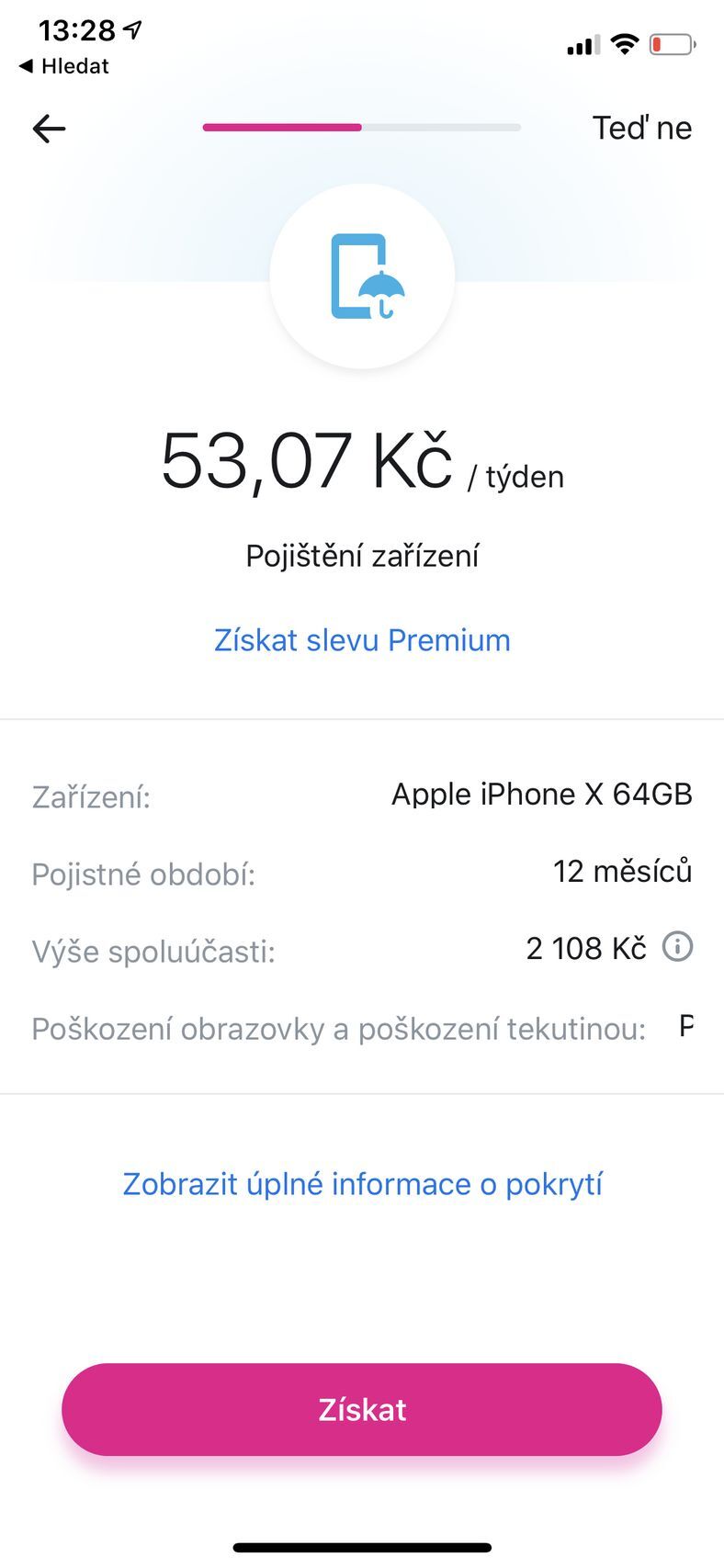The width and height of the screenshot is (724, 1568).
Task: Tap the low battery indicator
Action: pos(670,41)
